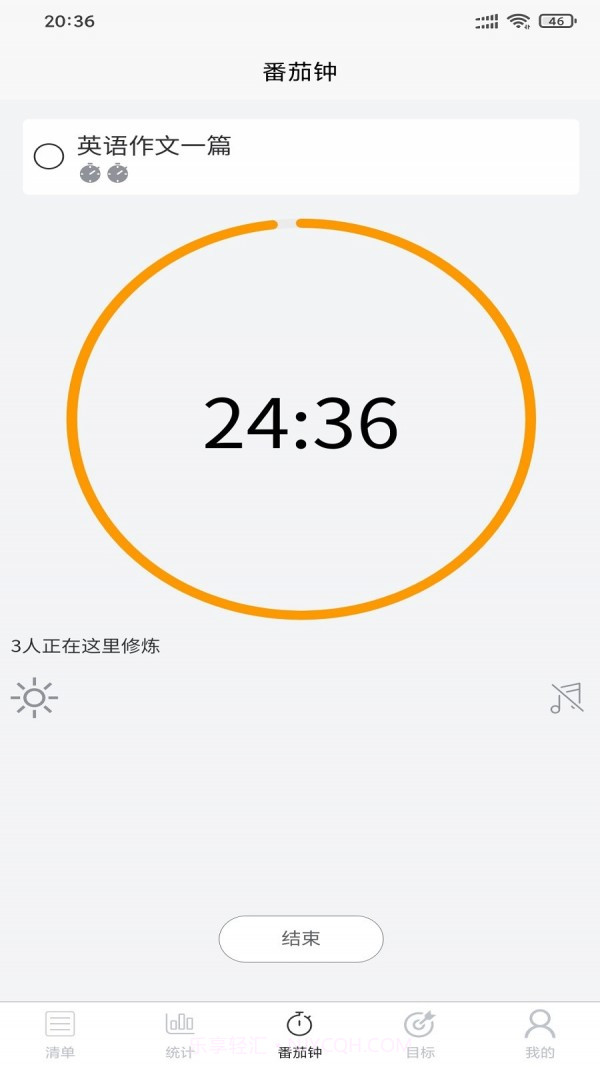This screenshot has height=1067, width=600.
Task: Select the 番茄钟 tab
Action: 300,1034
